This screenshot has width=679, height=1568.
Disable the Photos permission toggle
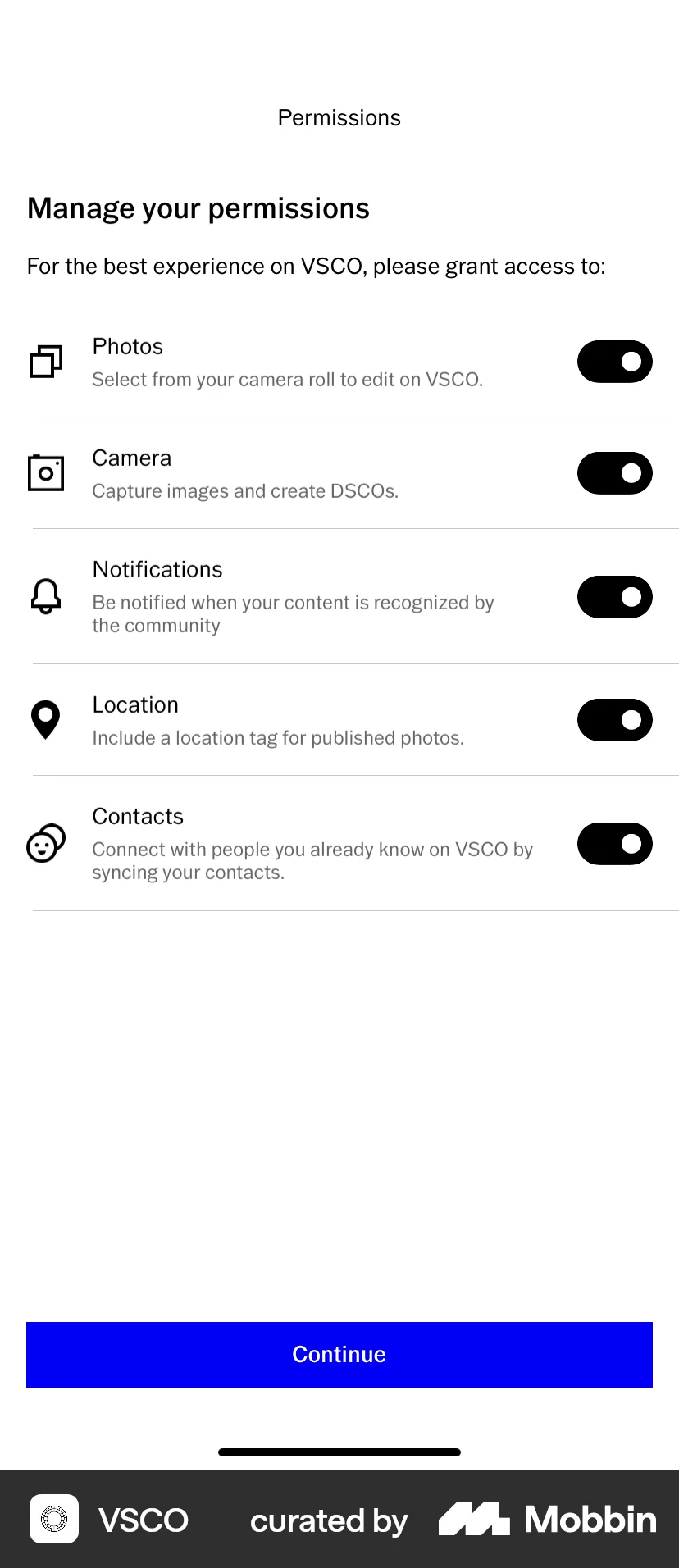tap(615, 361)
